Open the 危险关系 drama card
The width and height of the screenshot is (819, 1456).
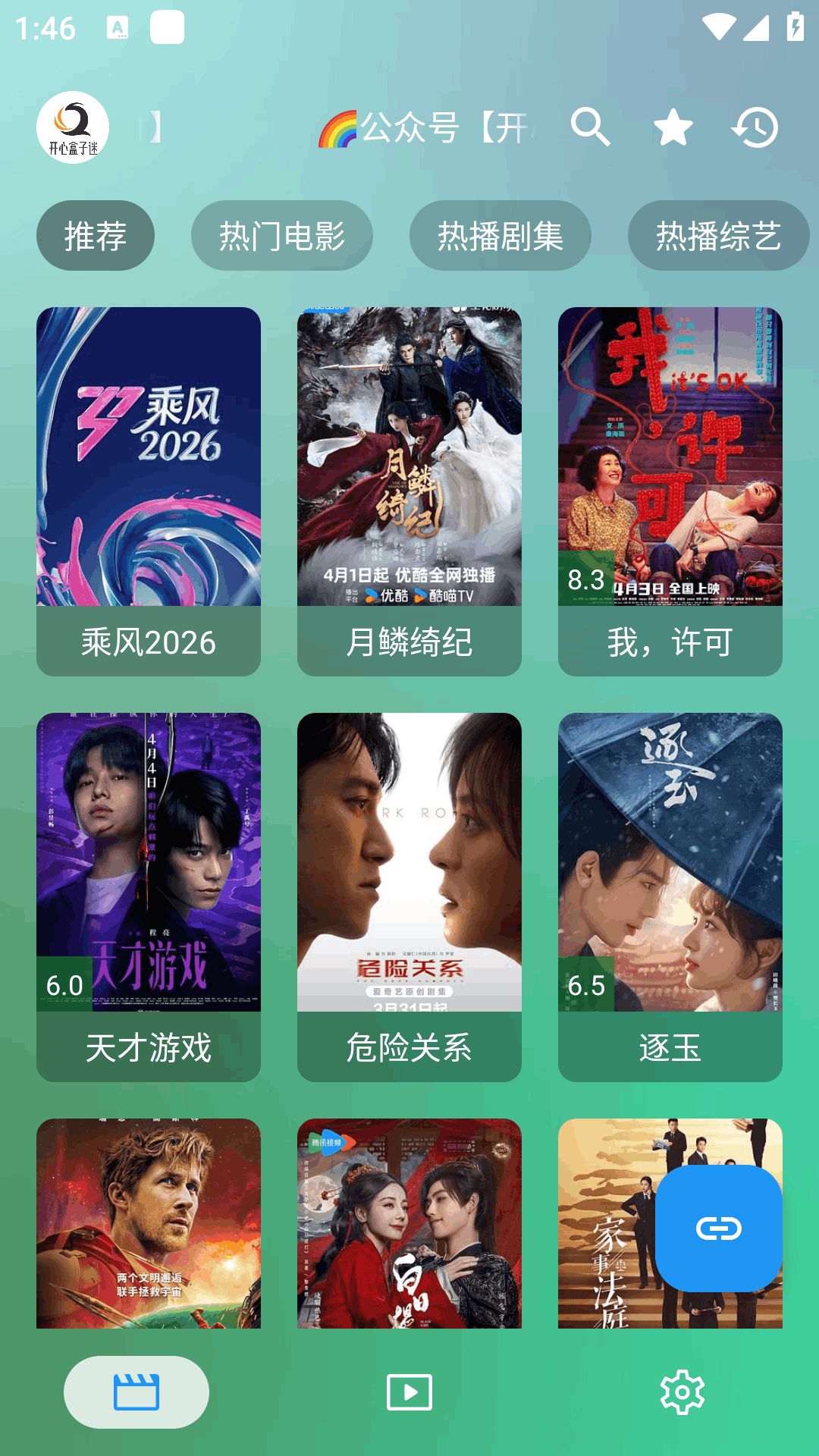click(x=409, y=896)
